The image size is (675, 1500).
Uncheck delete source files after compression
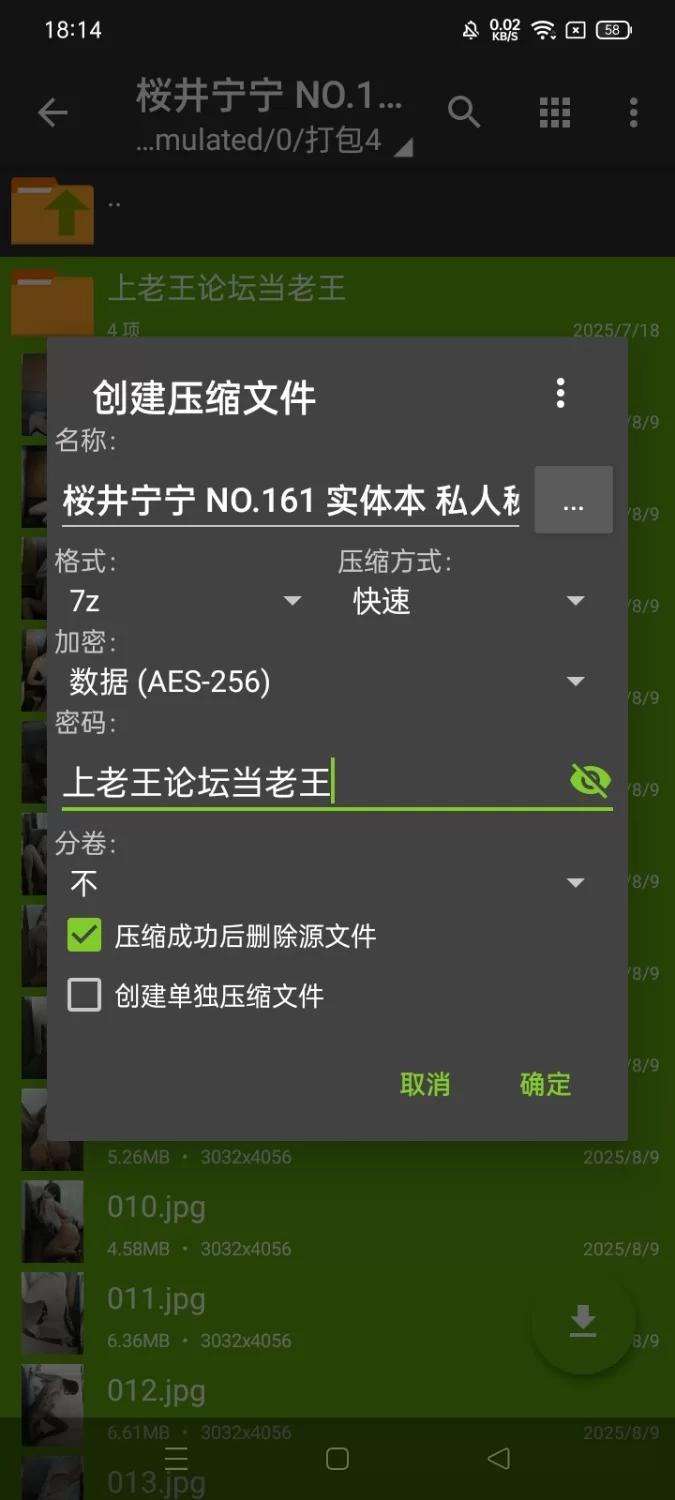(x=85, y=936)
